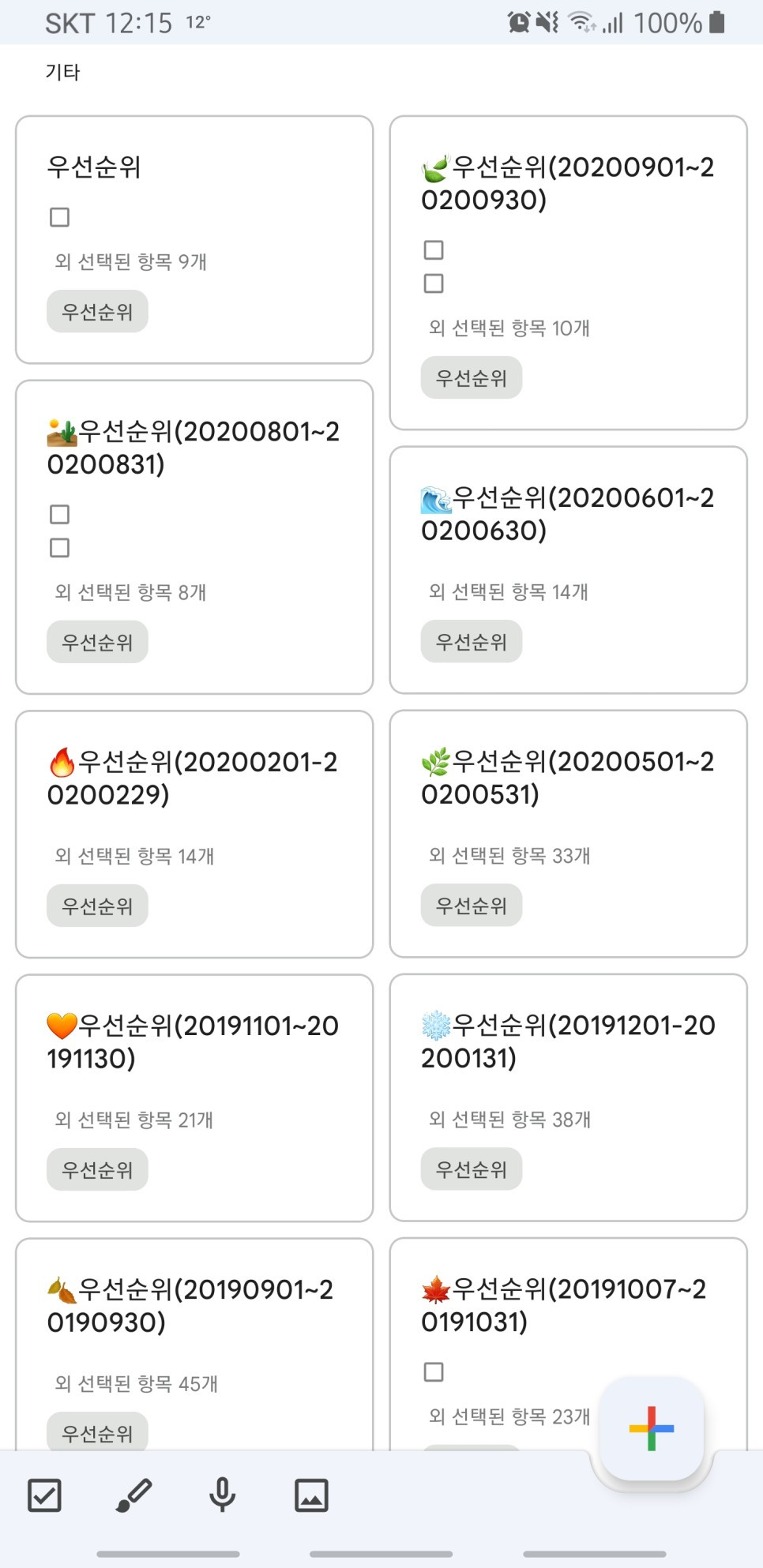Image resolution: width=763 pixels, height=1568 pixels.
Task: Tap the 우선순위 label chip on the fire note
Action: [96, 906]
